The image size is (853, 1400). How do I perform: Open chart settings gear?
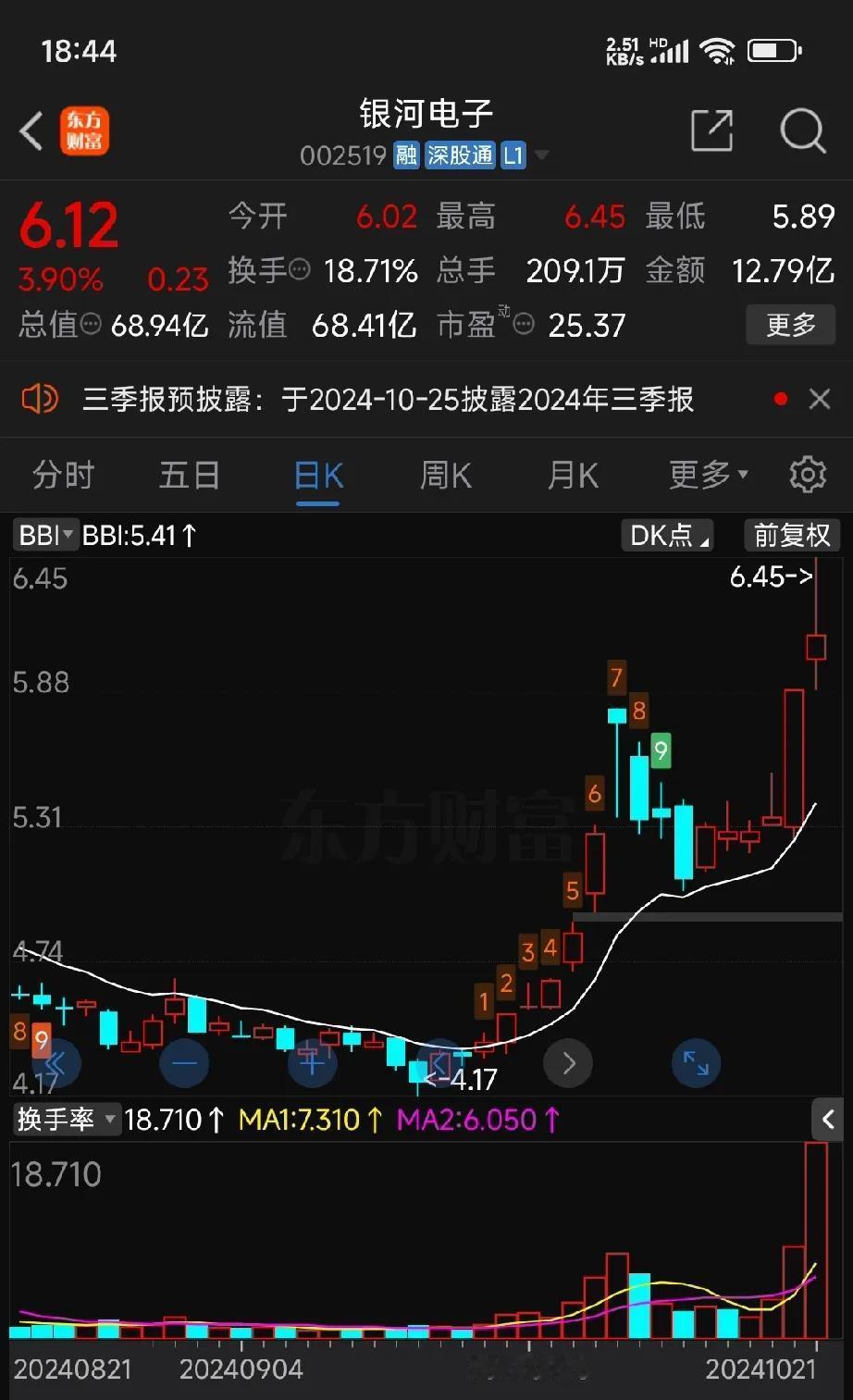[807, 475]
